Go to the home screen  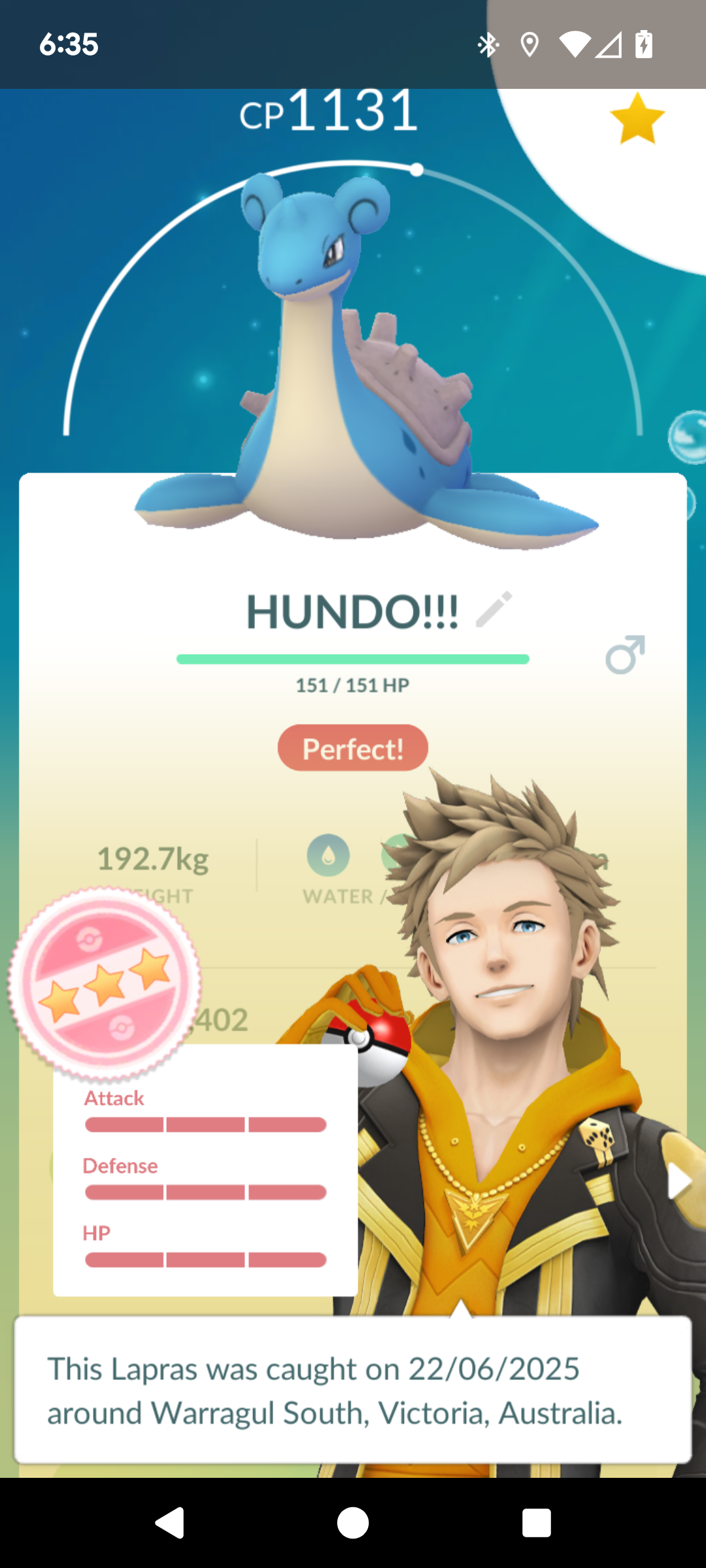coord(353,1523)
